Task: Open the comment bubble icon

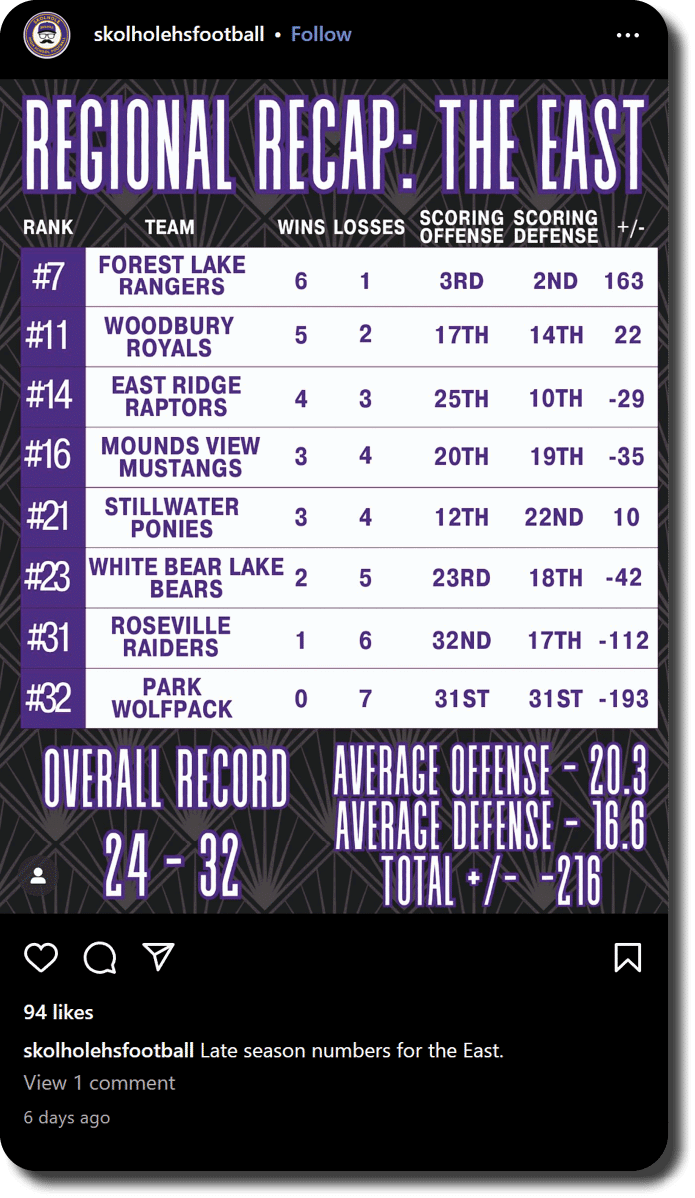Action: pos(100,957)
